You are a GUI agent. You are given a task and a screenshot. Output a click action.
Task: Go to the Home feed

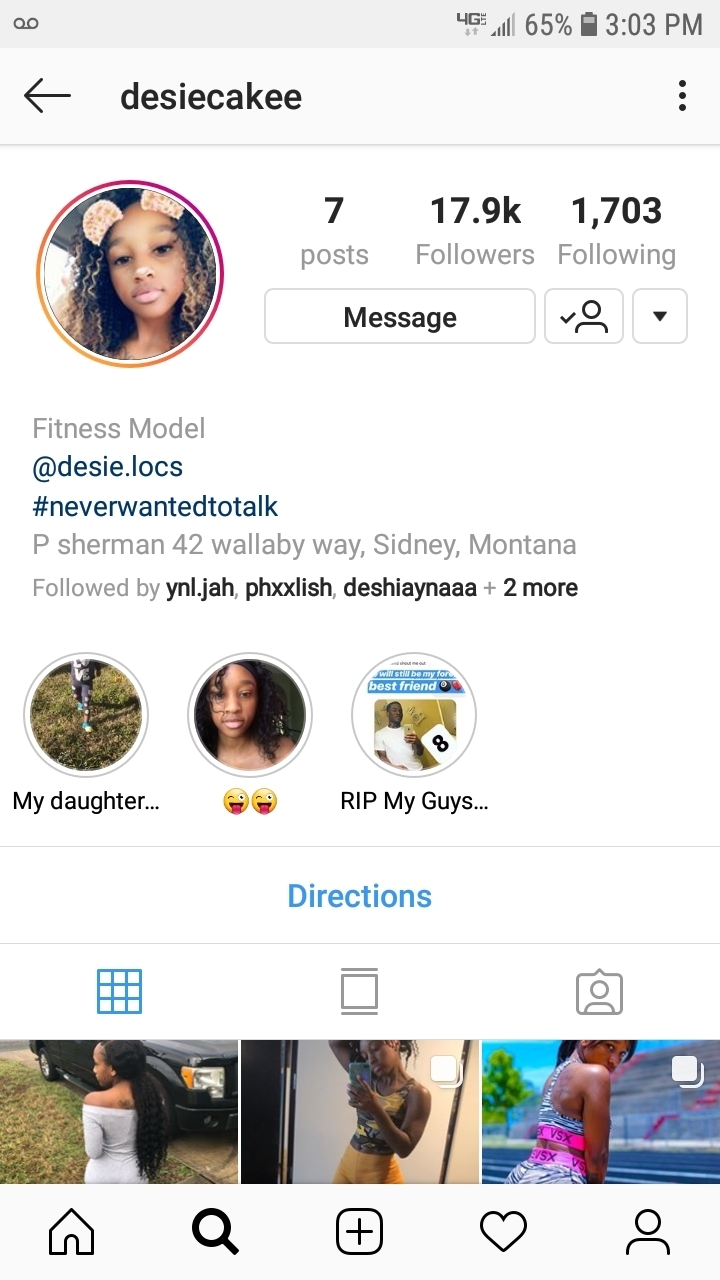[x=72, y=1232]
